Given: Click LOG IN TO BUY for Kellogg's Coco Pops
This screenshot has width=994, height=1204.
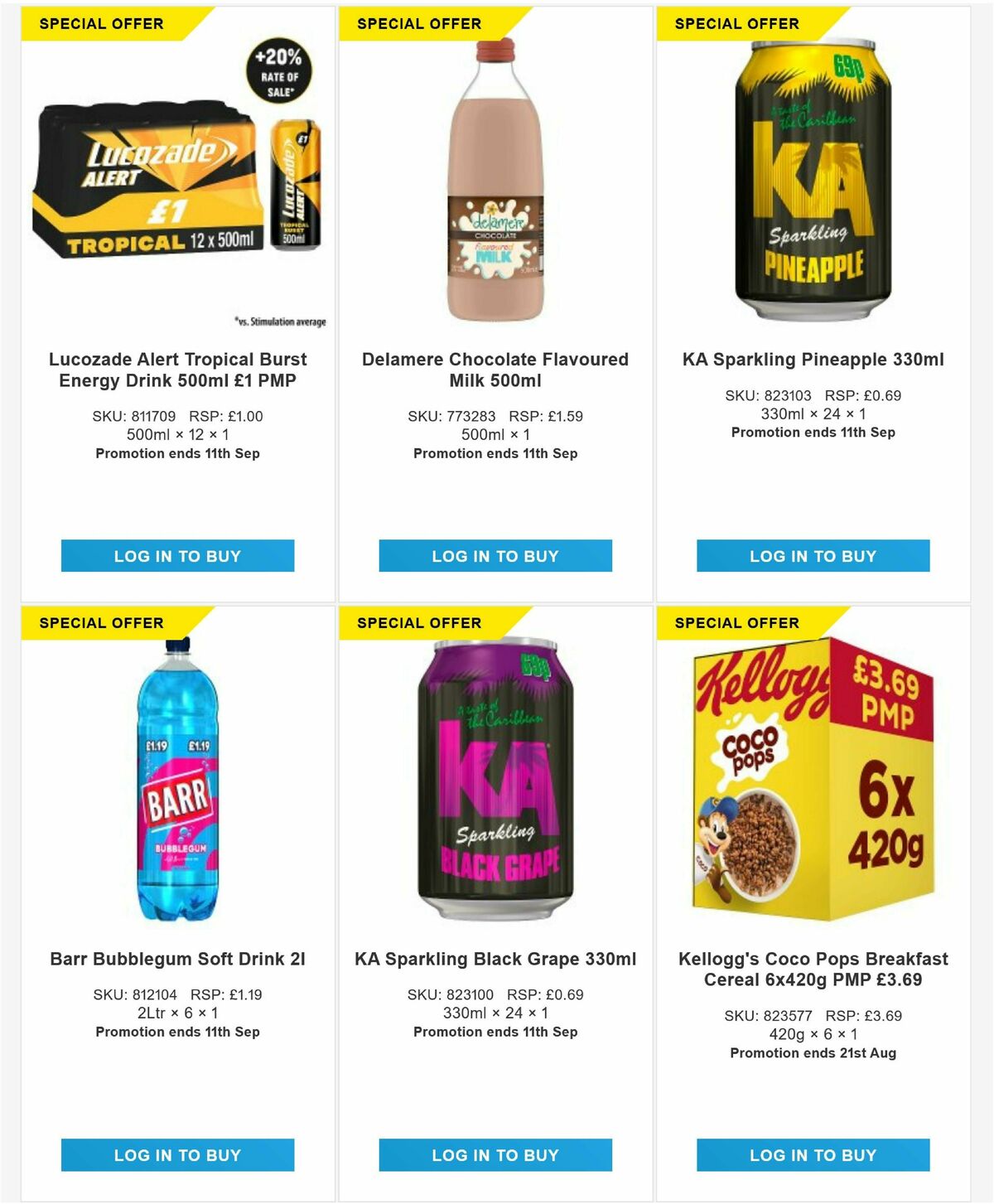Looking at the screenshot, I should [x=813, y=1154].
